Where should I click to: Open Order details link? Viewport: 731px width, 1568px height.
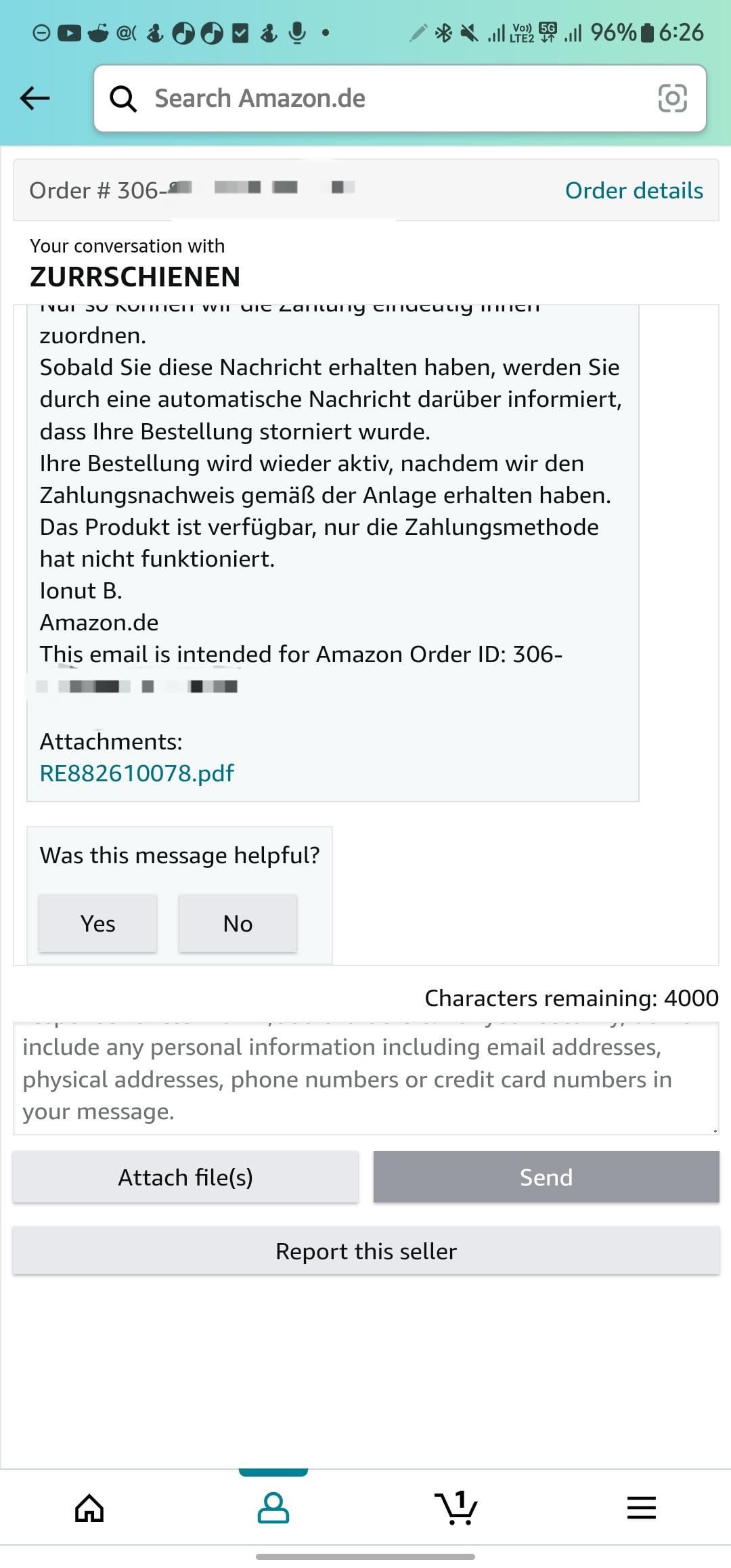click(x=634, y=190)
